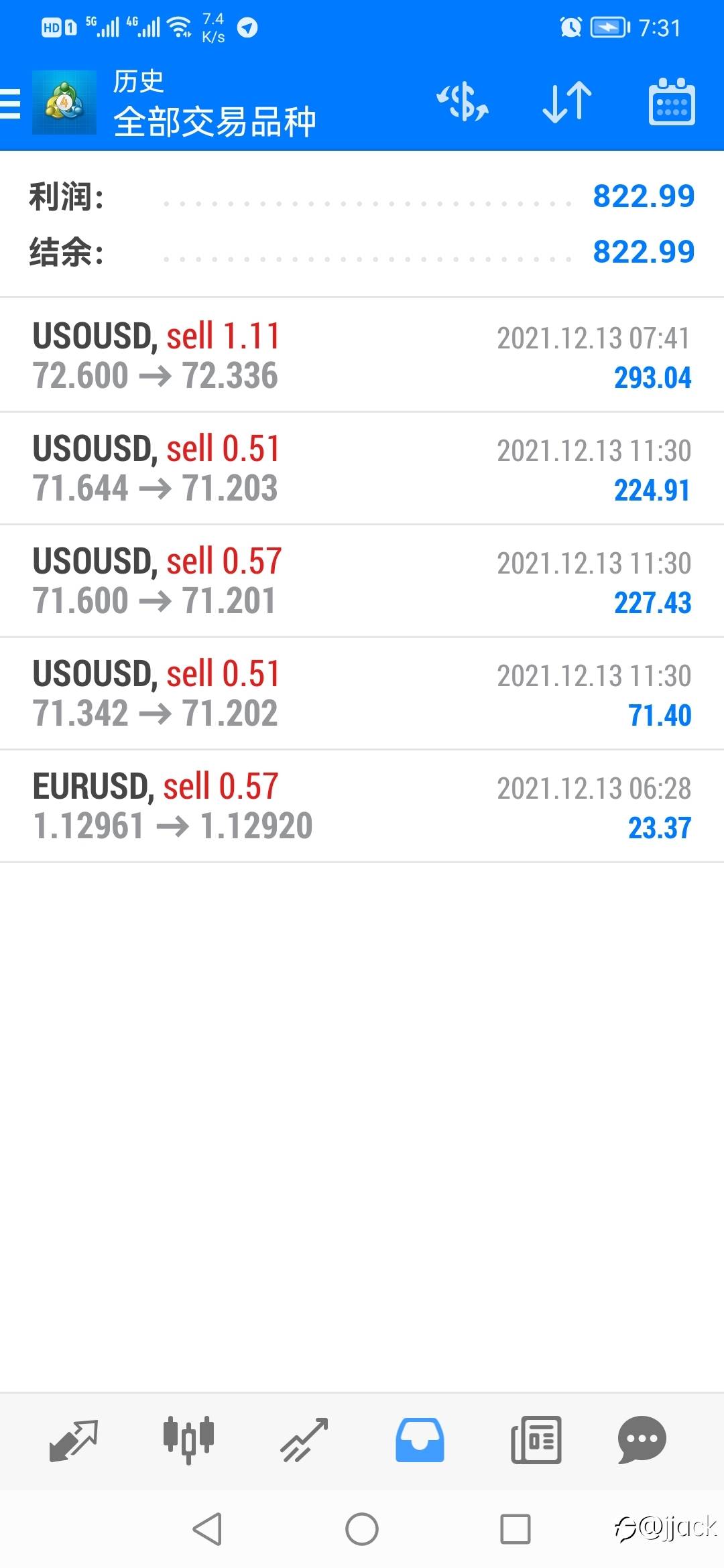The height and width of the screenshot is (1568, 724).
Task: Open the USOUSD sell 1.11 trade
Action: tap(362, 355)
